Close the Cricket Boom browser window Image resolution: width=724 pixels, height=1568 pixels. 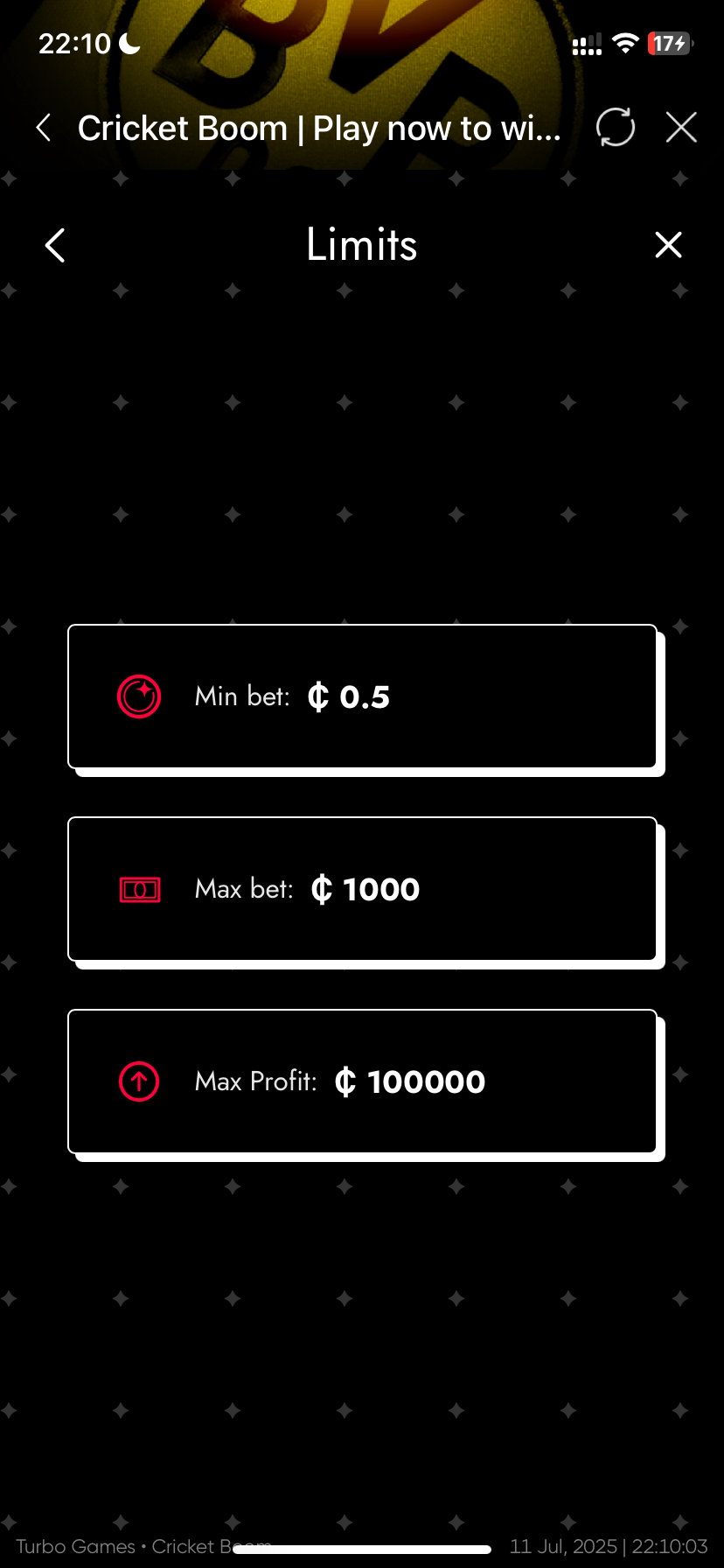pyautogui.click(x=681, y=128)
